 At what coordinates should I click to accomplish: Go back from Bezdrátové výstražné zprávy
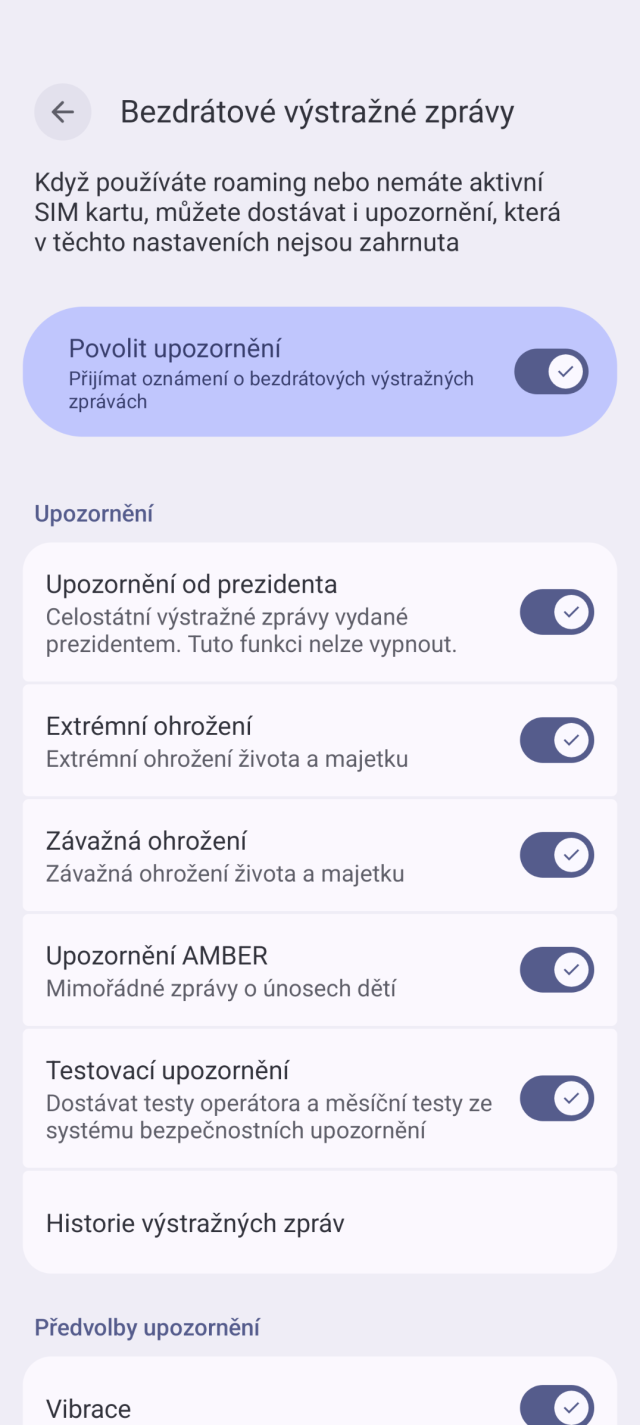(x=63, y=112)
